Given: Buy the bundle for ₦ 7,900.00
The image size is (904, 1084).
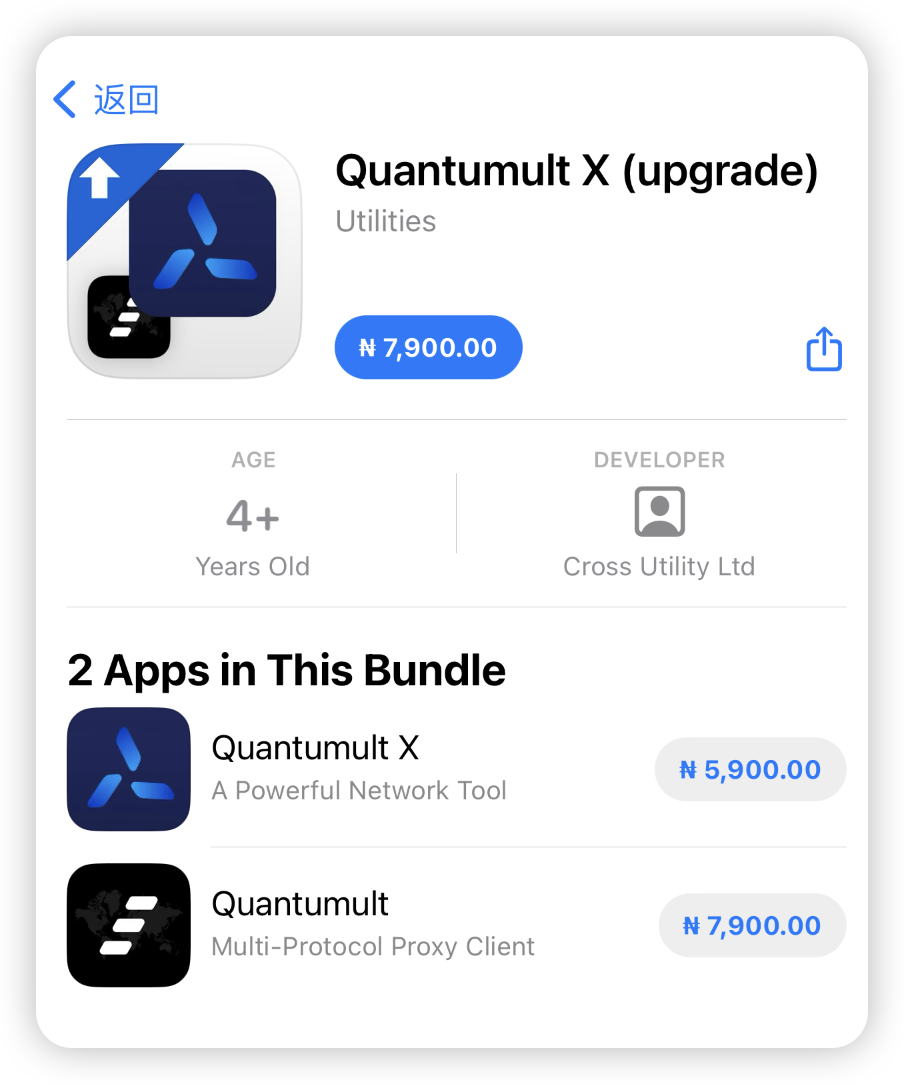Looking at the screenshot, I should 428,348.
